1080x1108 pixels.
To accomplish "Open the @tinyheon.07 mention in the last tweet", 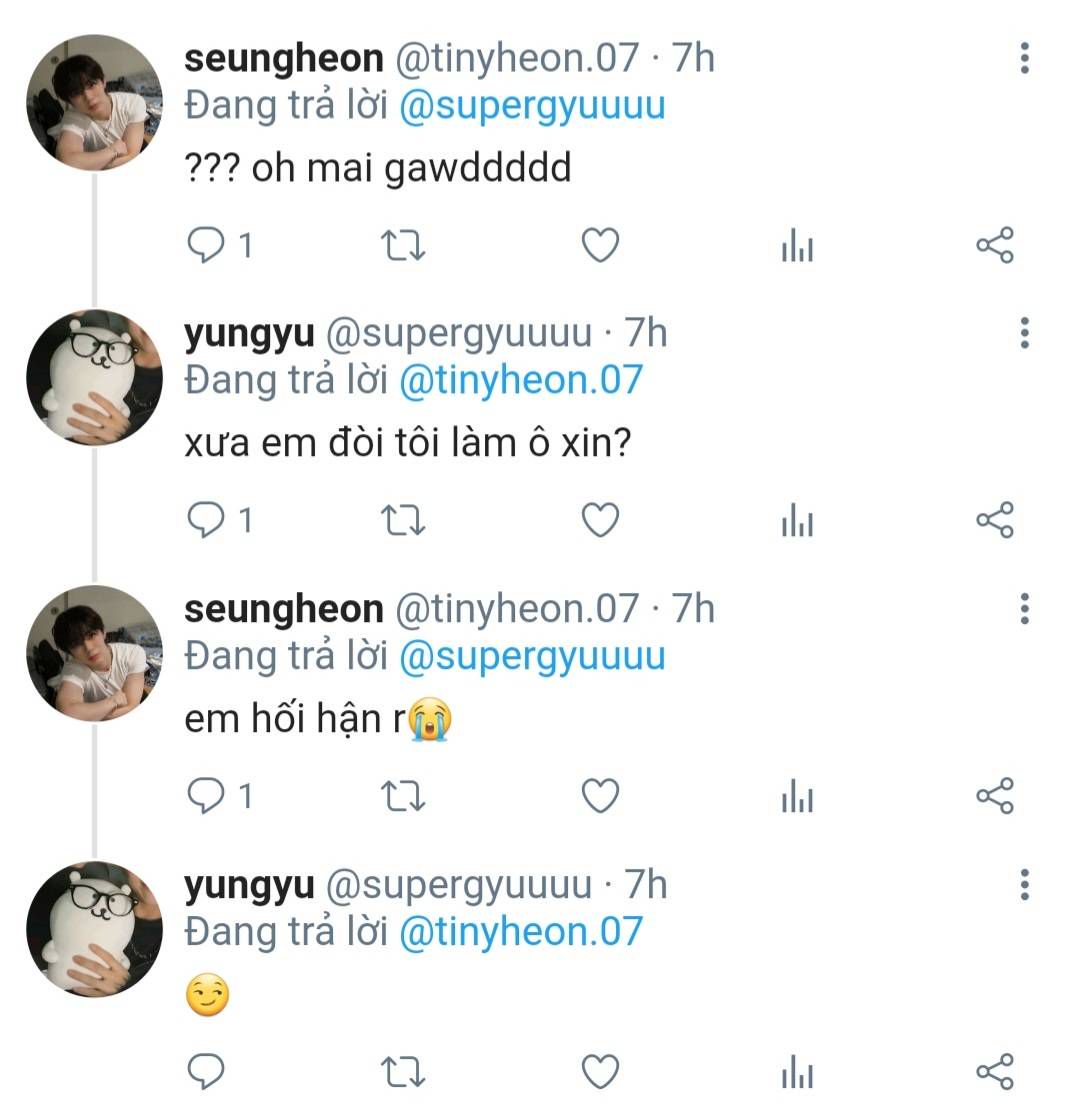I will coord(520,932).
